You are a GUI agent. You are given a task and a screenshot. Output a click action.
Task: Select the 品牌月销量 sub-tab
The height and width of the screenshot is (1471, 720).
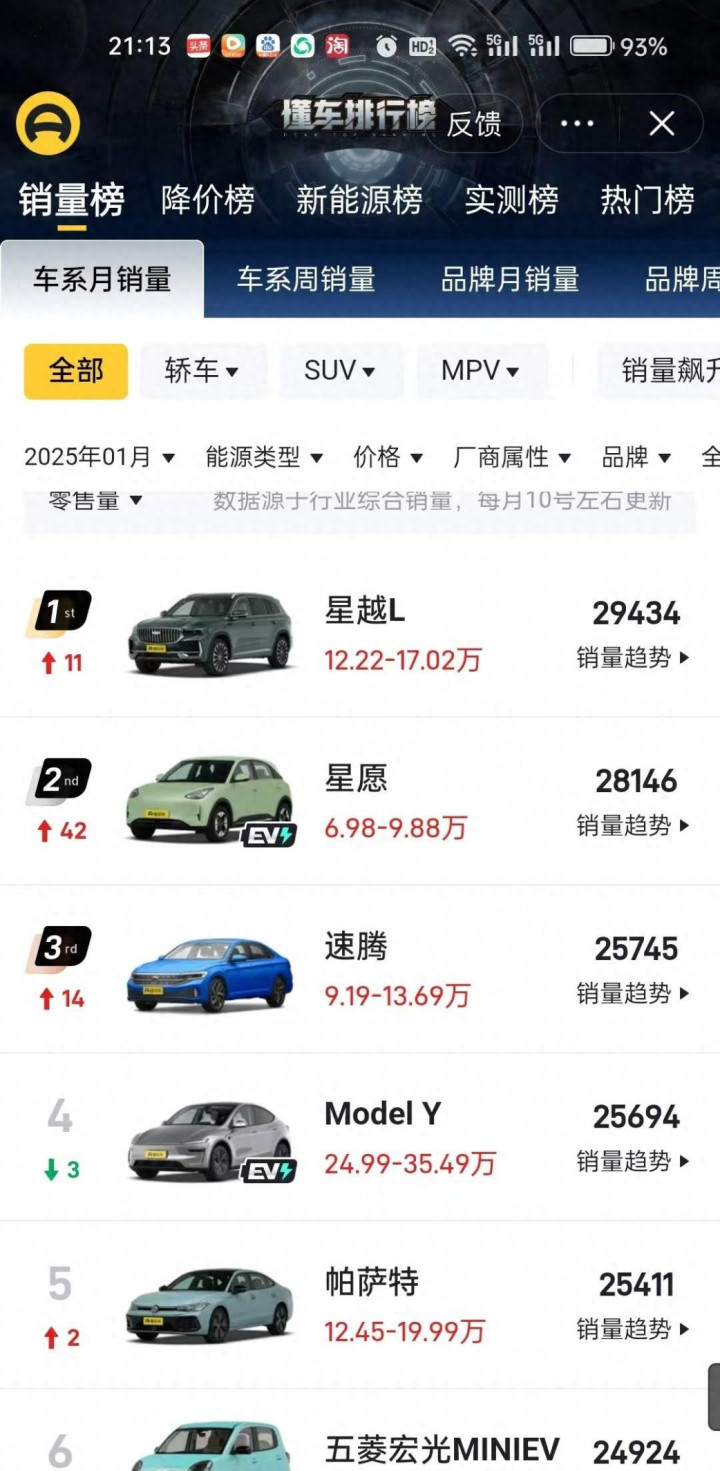click(x=510, y=279)
